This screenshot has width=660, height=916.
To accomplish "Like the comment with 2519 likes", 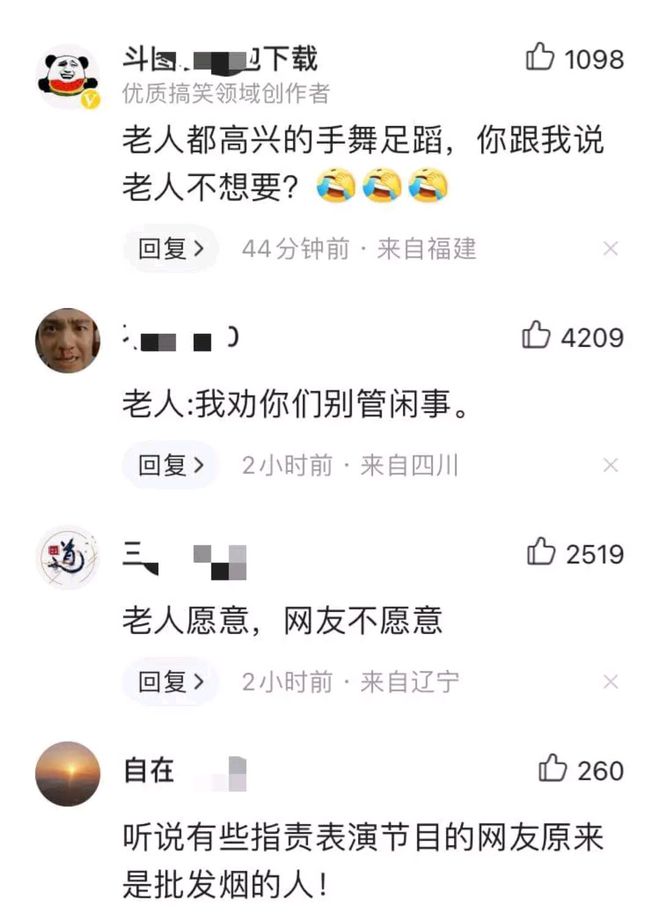I will point(541,551).
